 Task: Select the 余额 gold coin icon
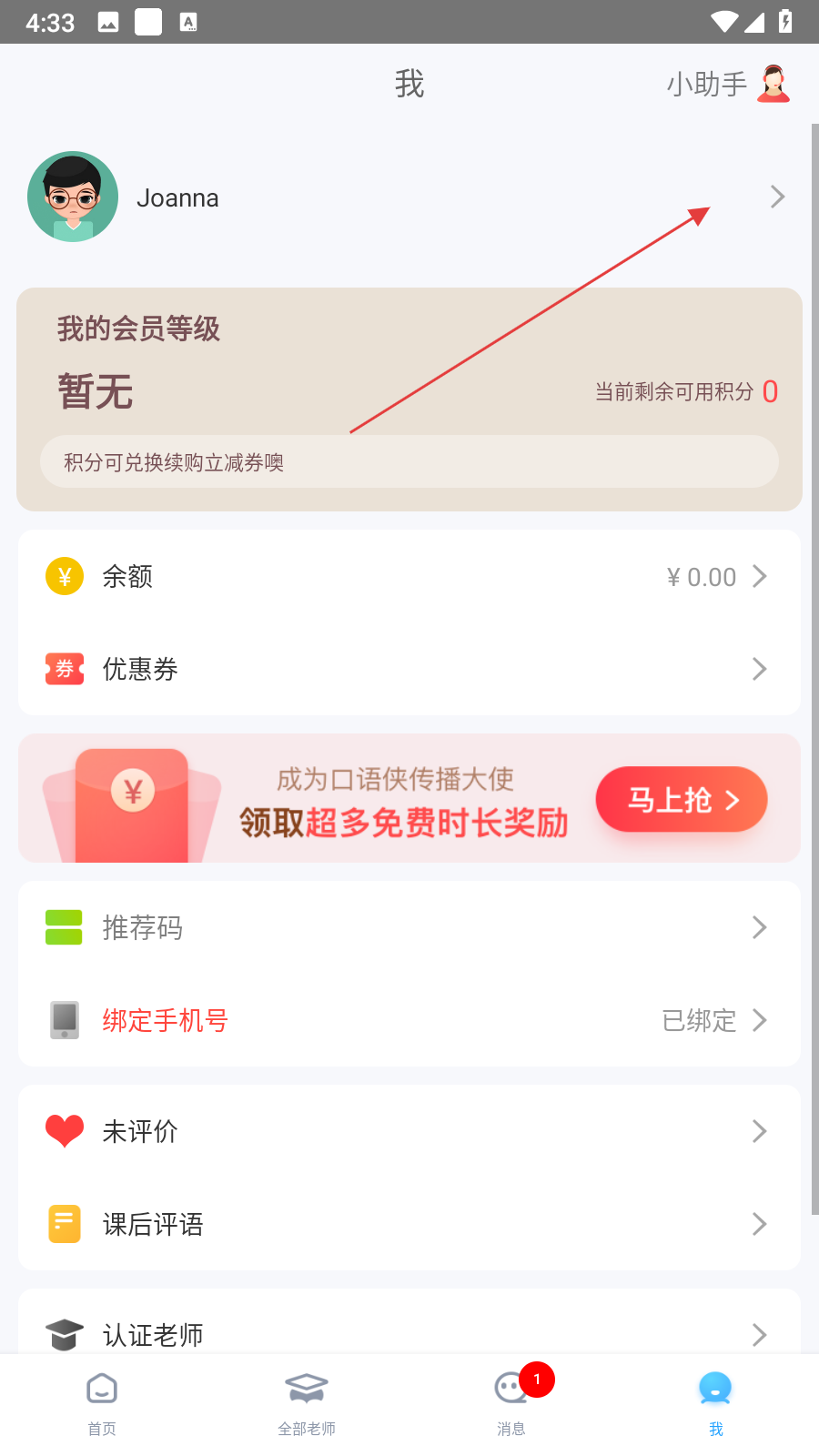(64, 576)
